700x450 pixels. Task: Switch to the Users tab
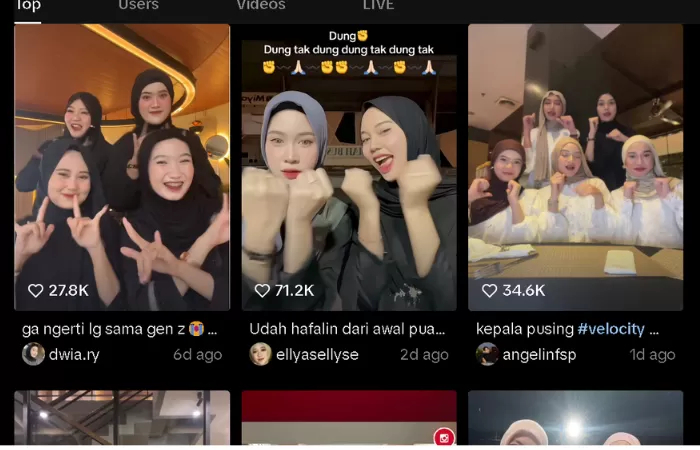click(x=138, y=5)
